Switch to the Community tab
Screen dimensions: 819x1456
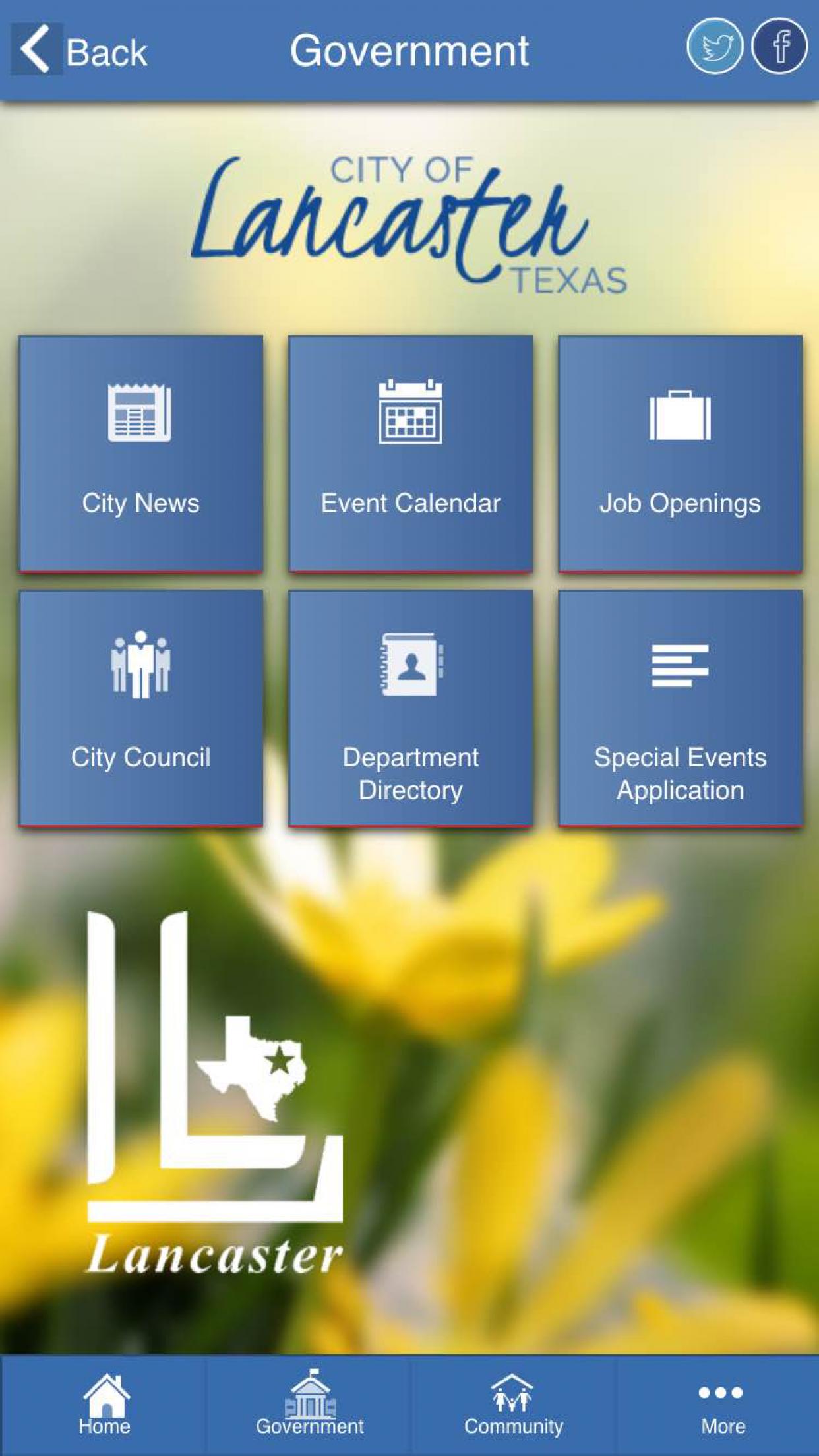[x=513, y=1405]
